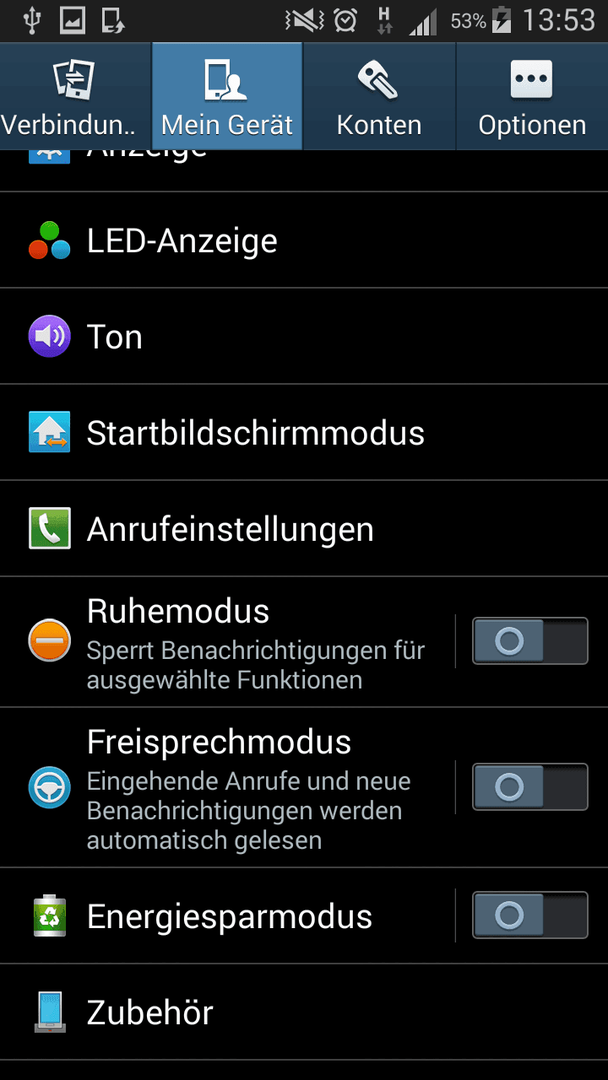This screenshot has width=608, height=1080.
Task: Open the Optionen tab
Action: coord(532,96)
